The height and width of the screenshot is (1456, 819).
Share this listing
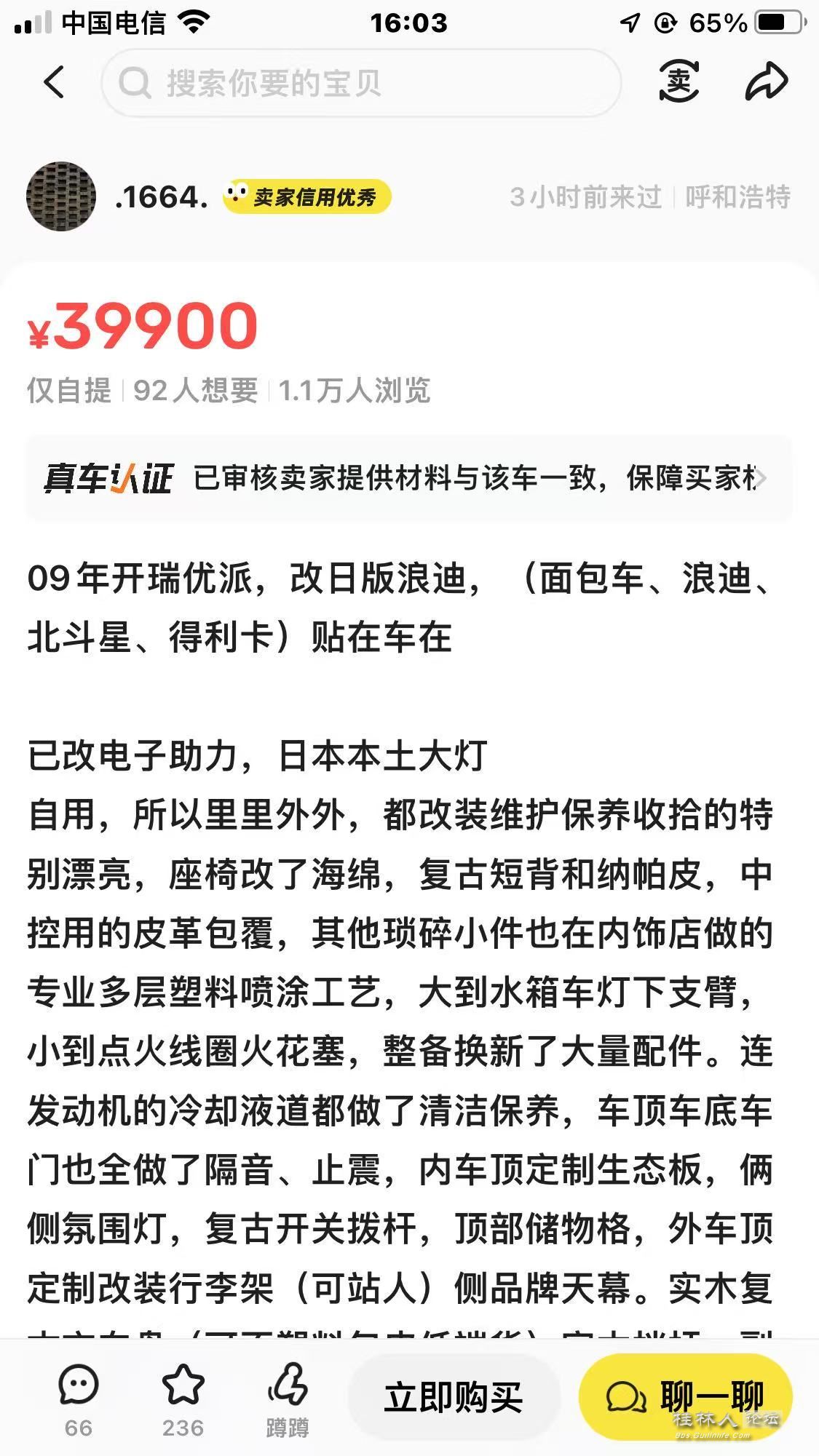pos(767,81)
